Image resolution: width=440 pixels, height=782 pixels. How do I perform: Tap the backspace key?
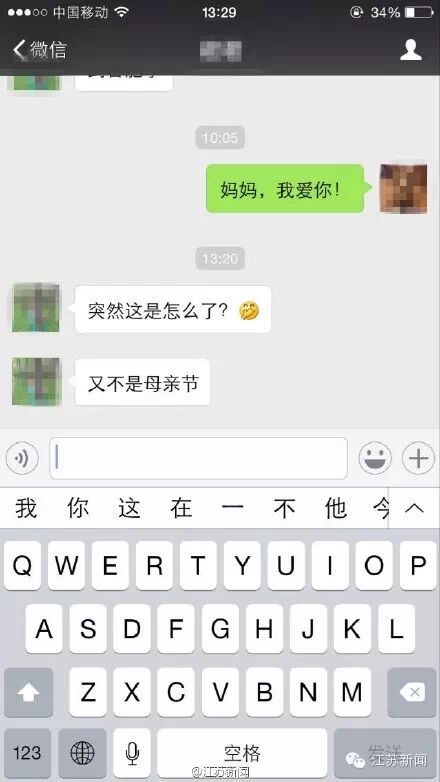tap(412, 692)
